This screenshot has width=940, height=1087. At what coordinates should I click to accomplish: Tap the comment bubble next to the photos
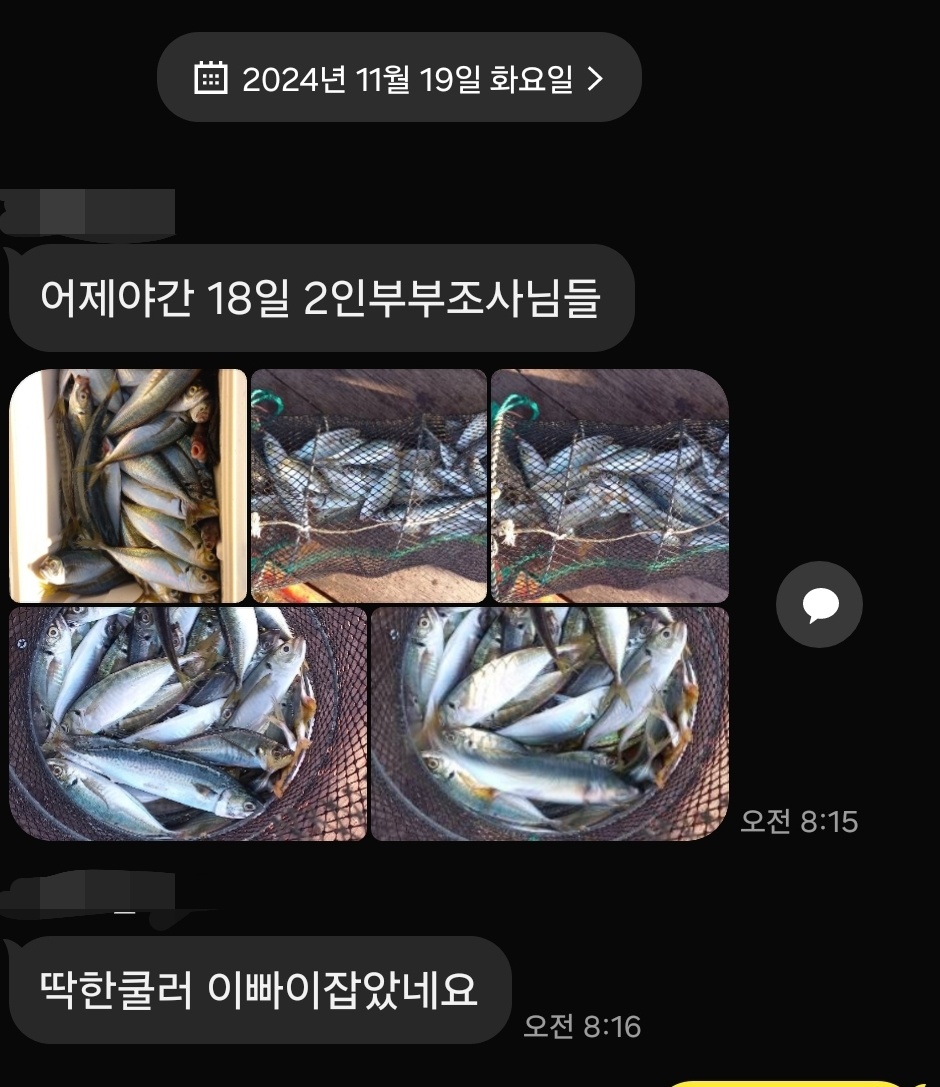point(819,604)
